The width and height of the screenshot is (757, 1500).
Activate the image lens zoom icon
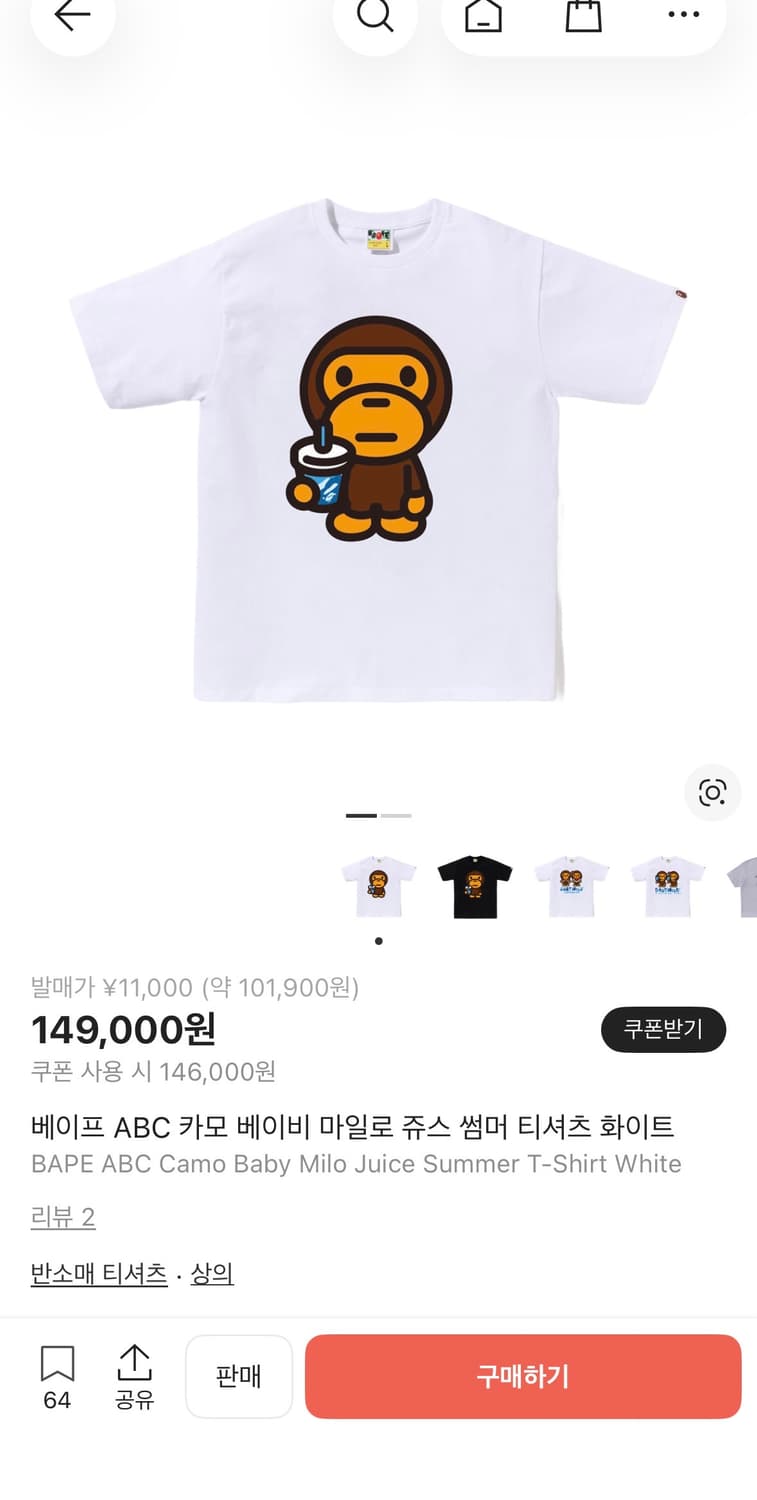point(712,792)
